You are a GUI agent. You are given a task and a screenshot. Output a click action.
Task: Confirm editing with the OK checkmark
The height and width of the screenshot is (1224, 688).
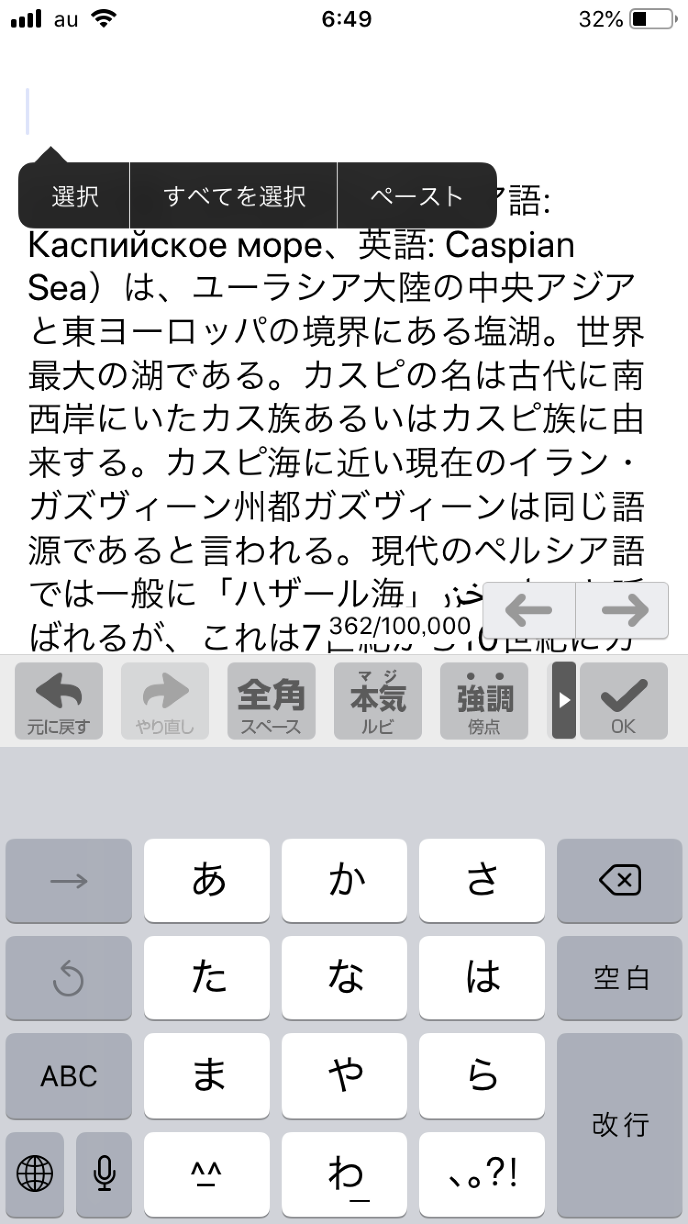point(623,701)
